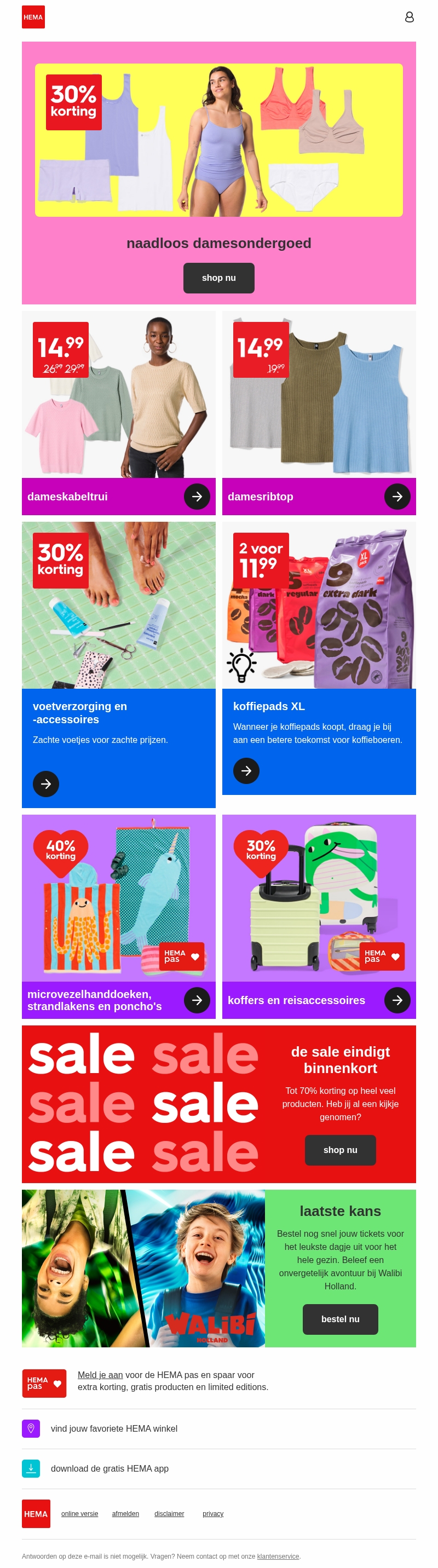The image size is (438, 1568).
Task: Open the Walibi Holland promo image
Action: (143, 1269)
